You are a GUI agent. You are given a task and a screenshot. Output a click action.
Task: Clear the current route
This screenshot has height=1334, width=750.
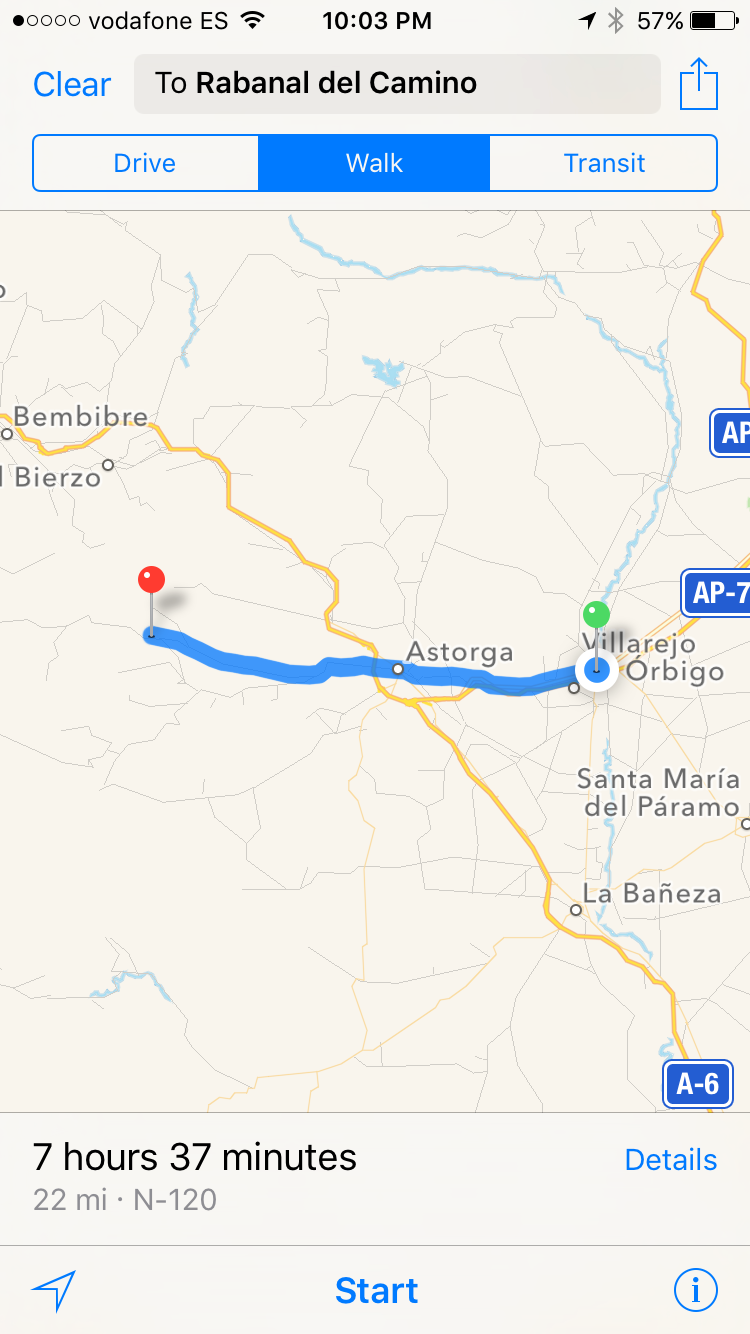72,84
